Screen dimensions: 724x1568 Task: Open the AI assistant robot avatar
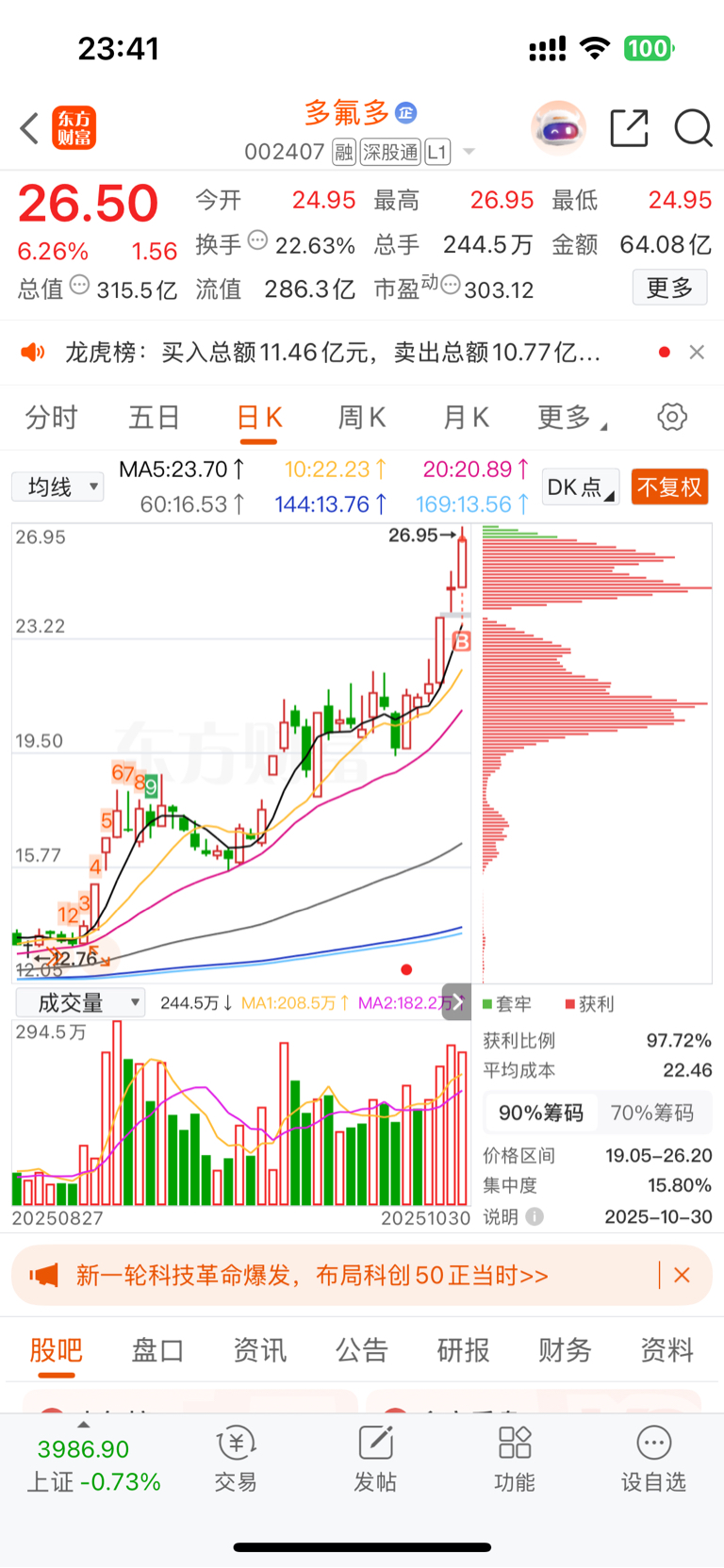(x=558, y=128)
